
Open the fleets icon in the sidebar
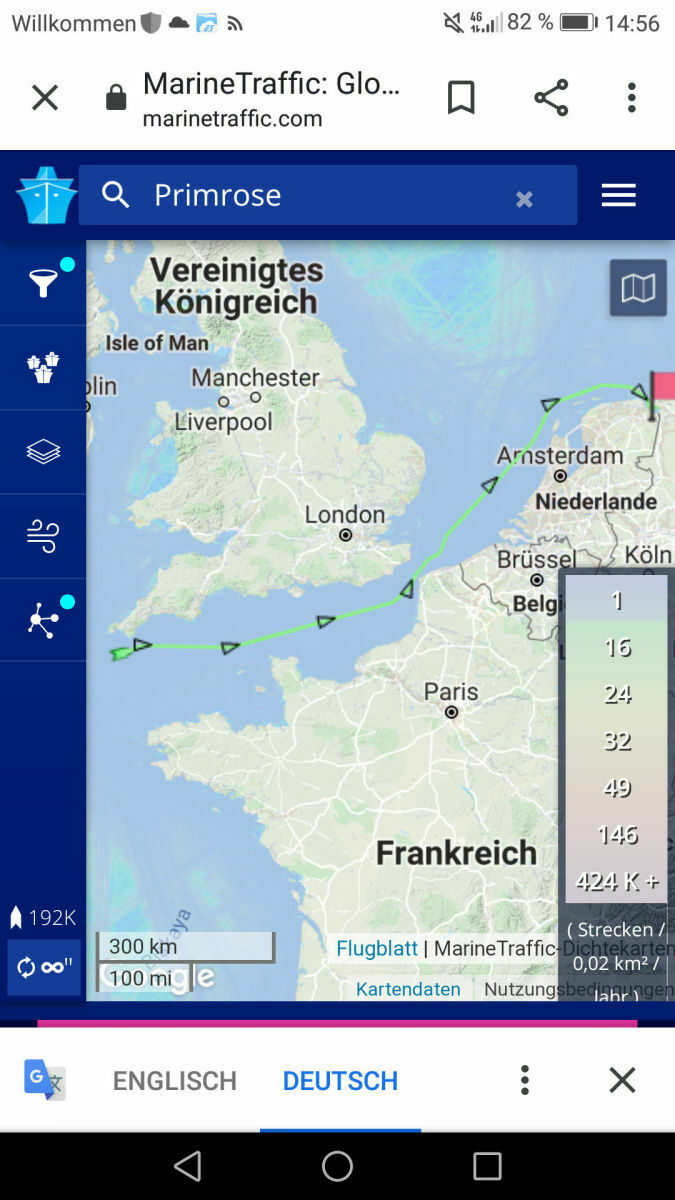(43, 368)
